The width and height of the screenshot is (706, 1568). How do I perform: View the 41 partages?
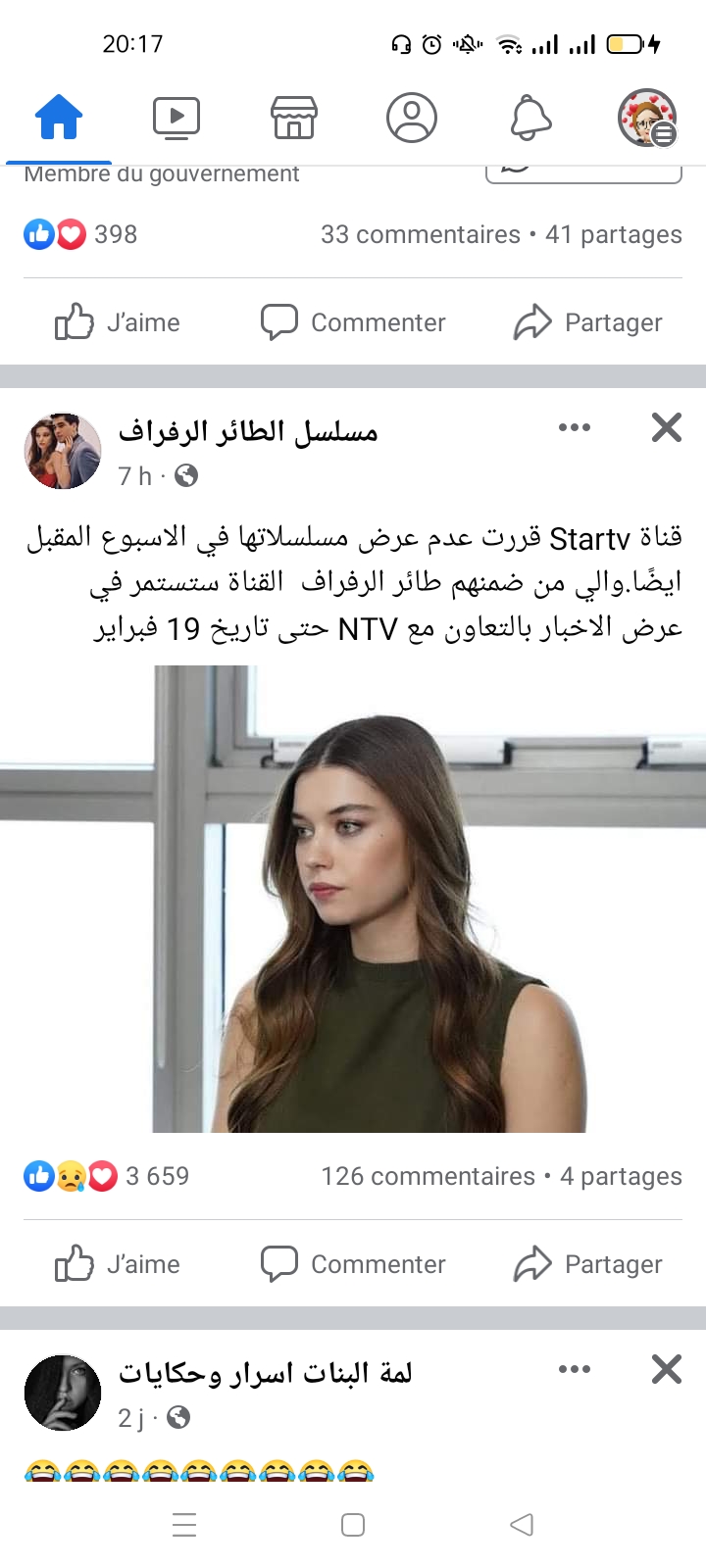click(x=614, y=234)
